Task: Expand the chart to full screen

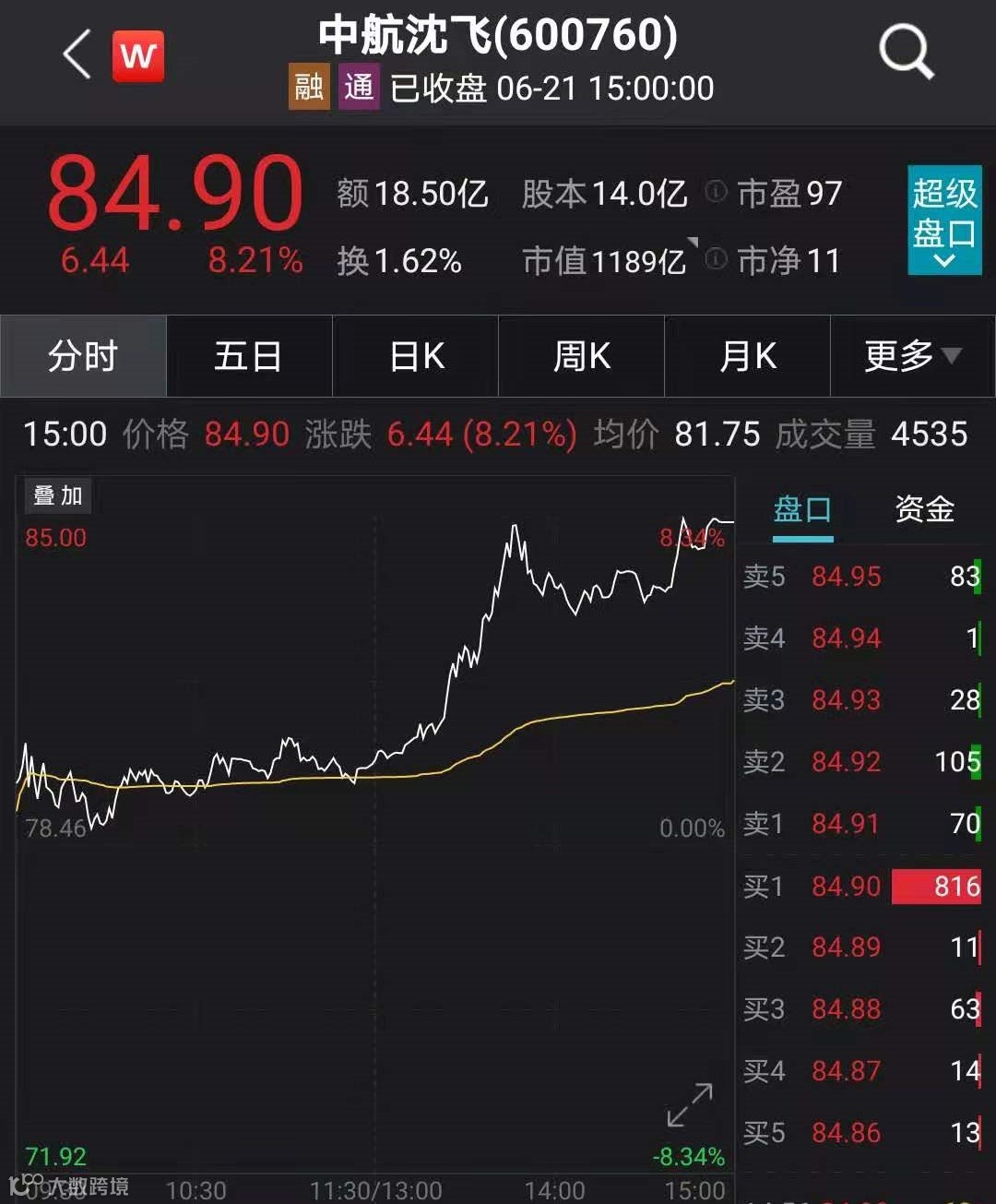Action: [690, 1104]
